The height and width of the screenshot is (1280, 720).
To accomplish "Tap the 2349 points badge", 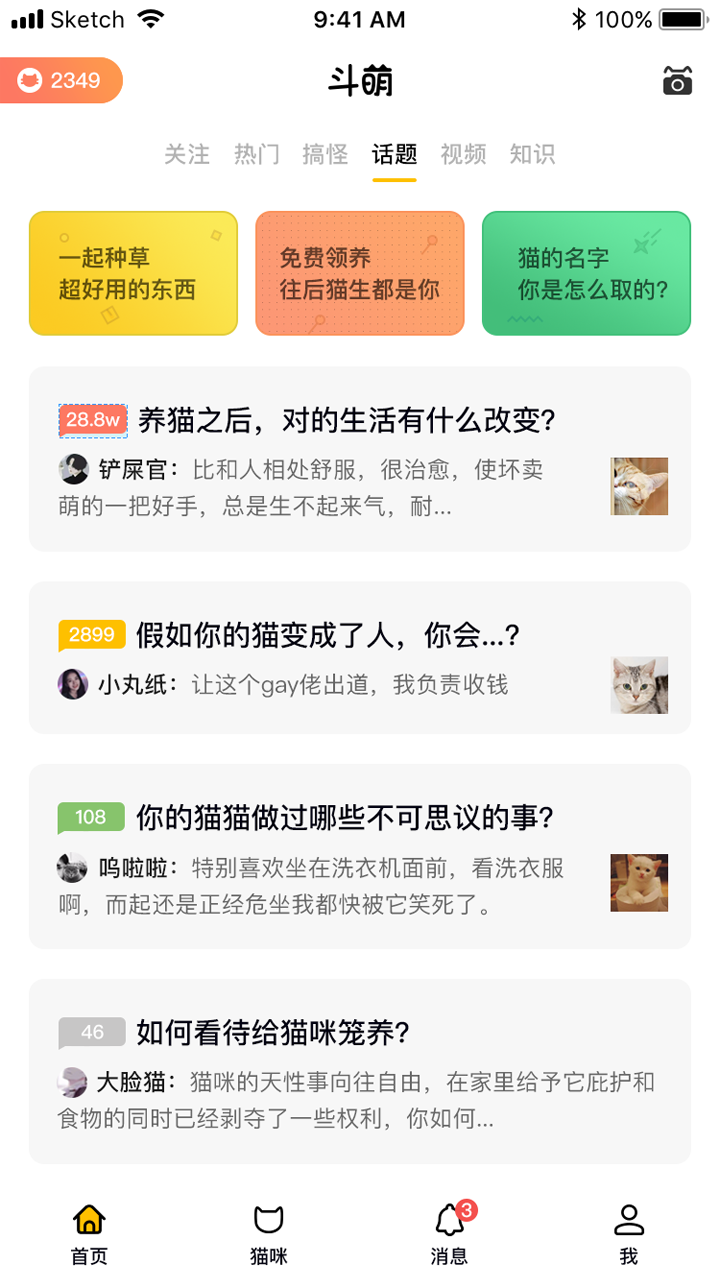I will tap(62, 81).
